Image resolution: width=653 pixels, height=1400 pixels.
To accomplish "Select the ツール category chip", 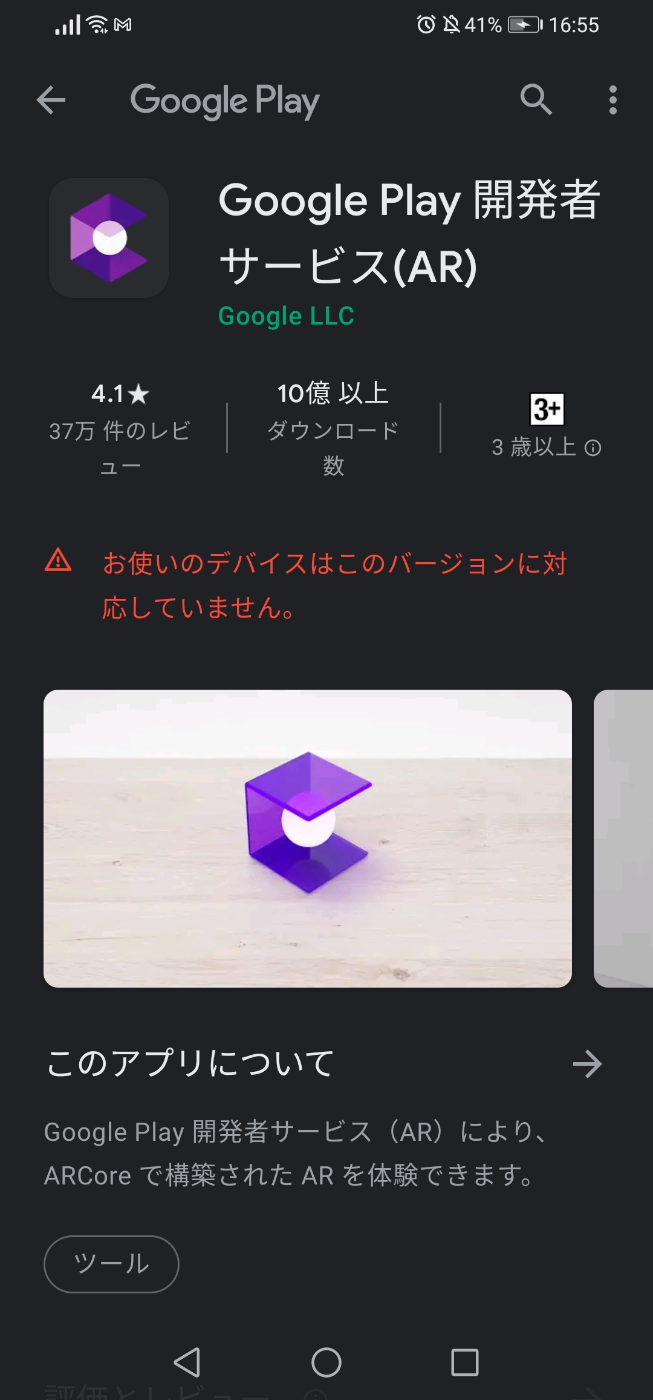I will pos(111,1264).
